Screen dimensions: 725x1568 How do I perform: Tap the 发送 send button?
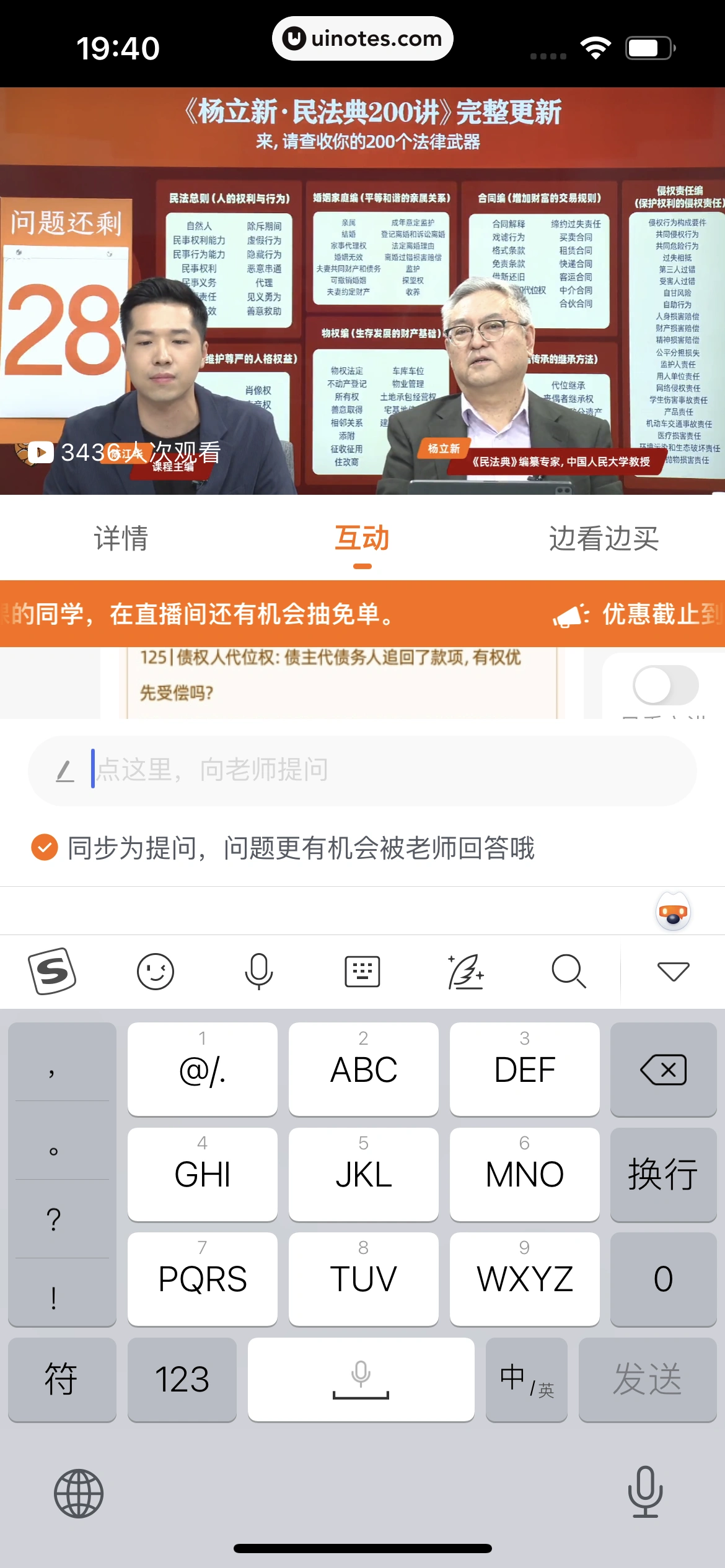point(648,1380)
